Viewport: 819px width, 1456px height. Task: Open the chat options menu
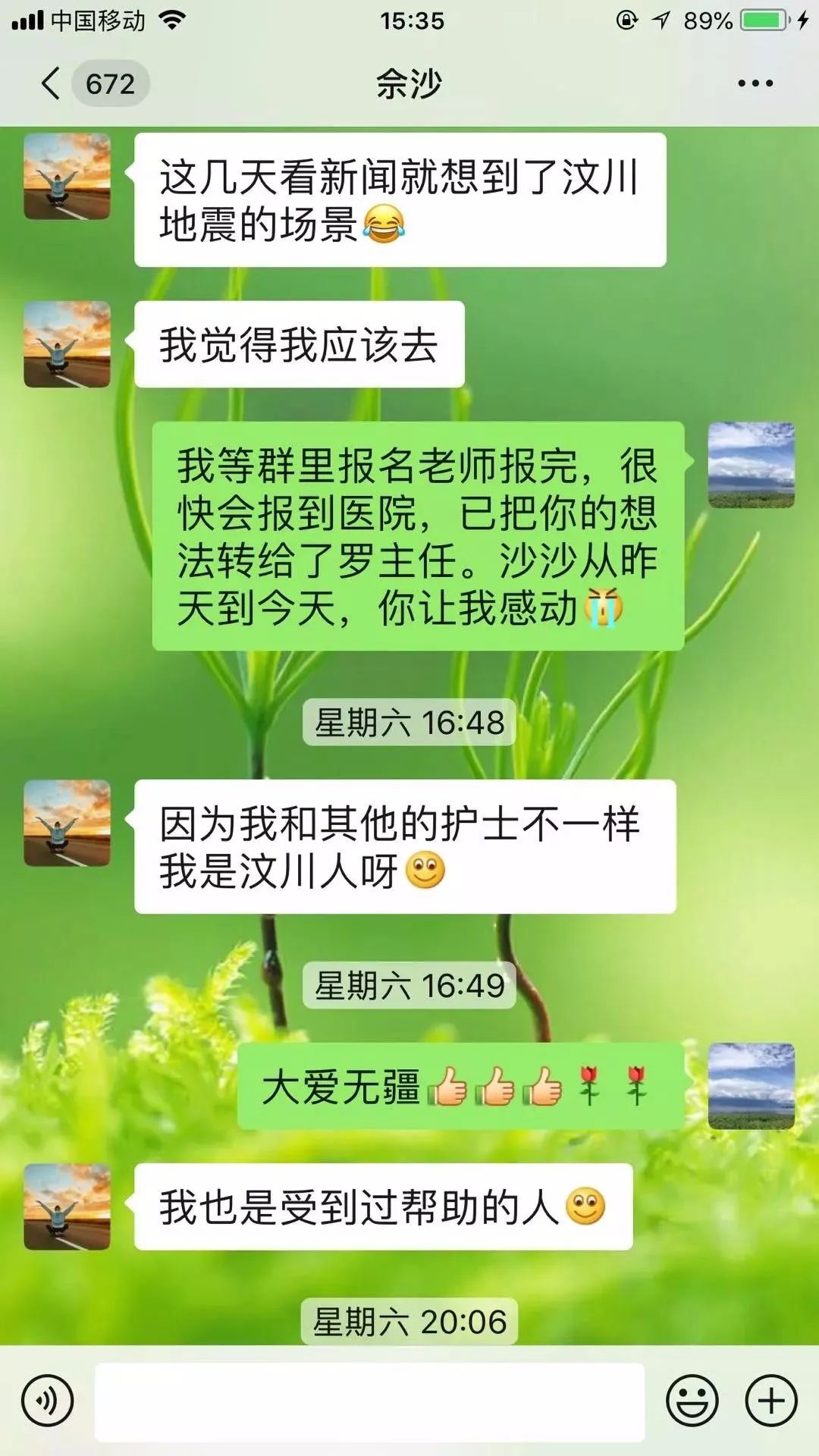(x=755, y=83)
